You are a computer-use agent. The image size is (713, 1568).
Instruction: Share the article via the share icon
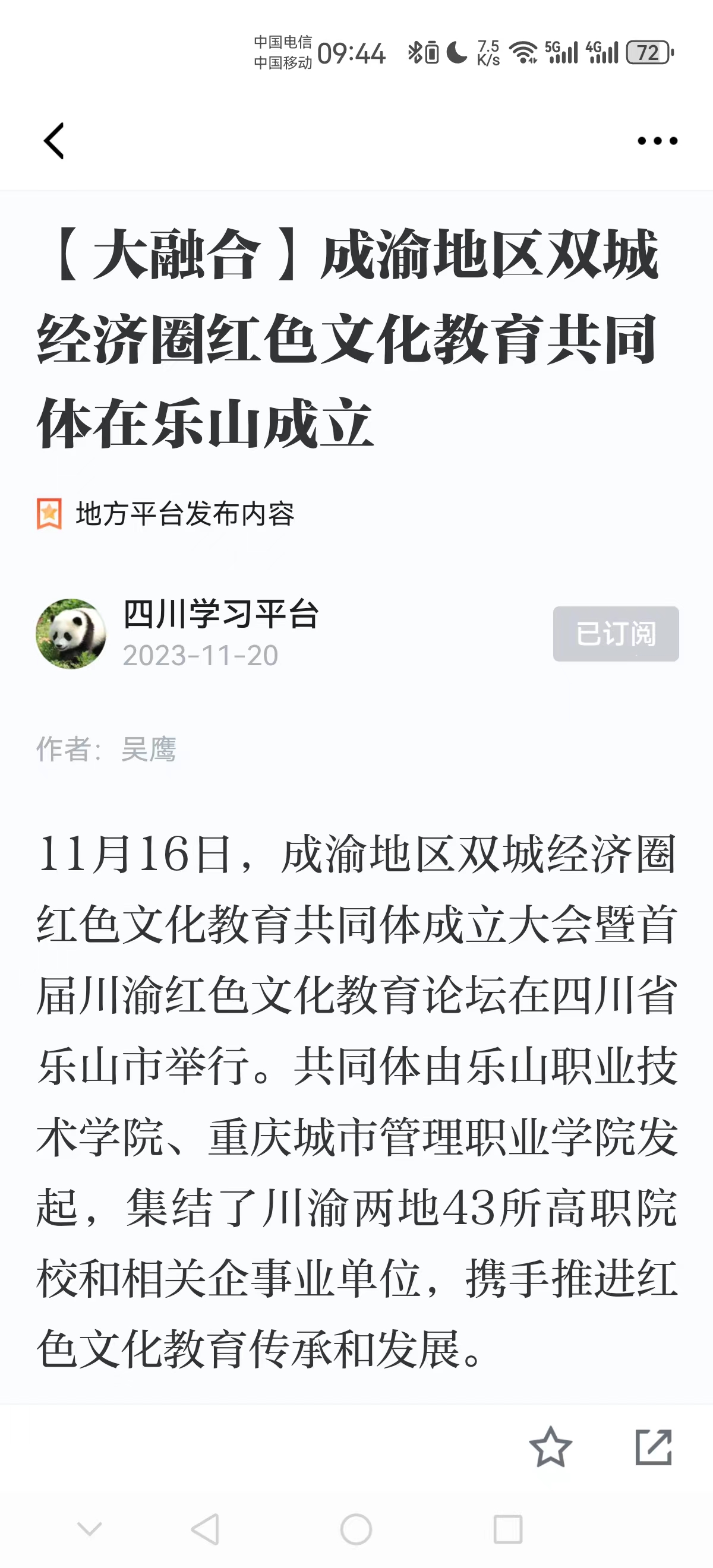pos(654,1447)
